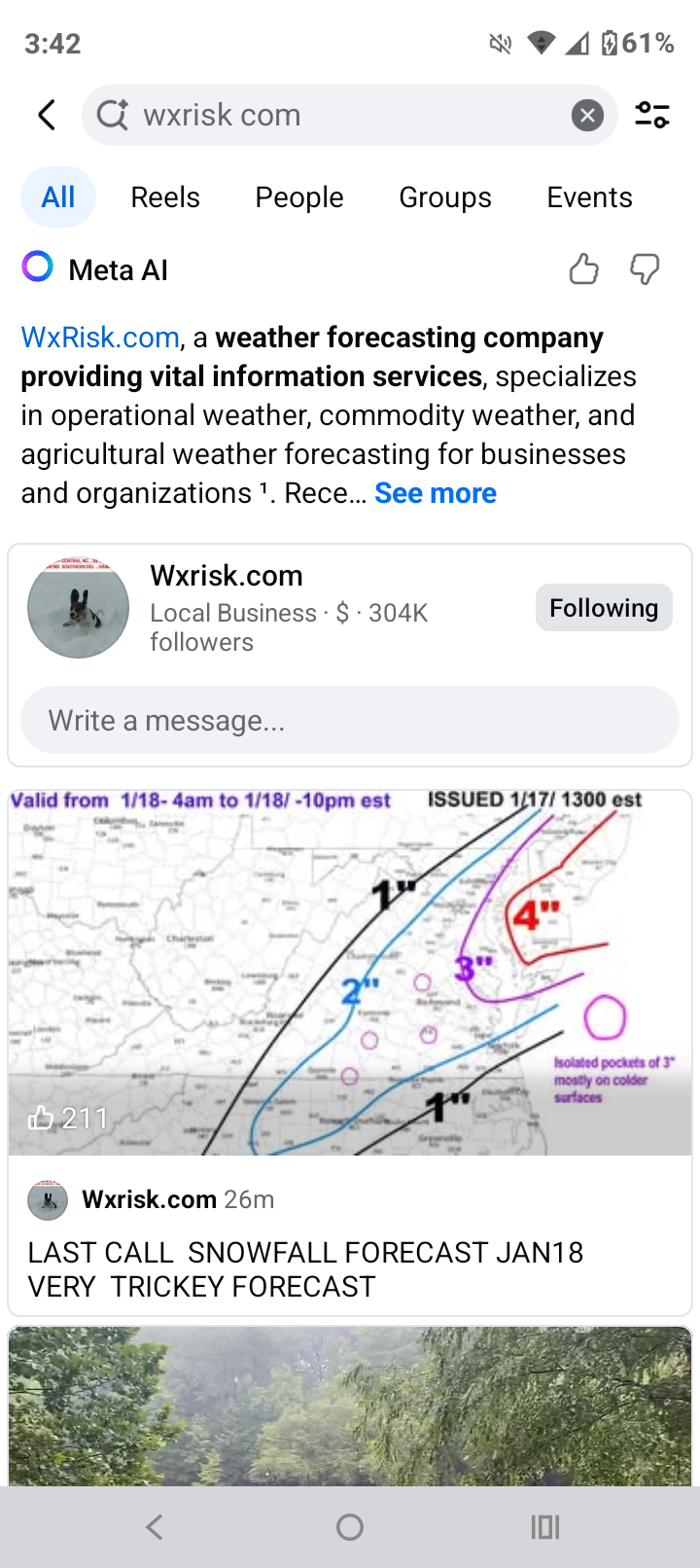
Task: Switch to the People tab
Action: pos(299,196)
